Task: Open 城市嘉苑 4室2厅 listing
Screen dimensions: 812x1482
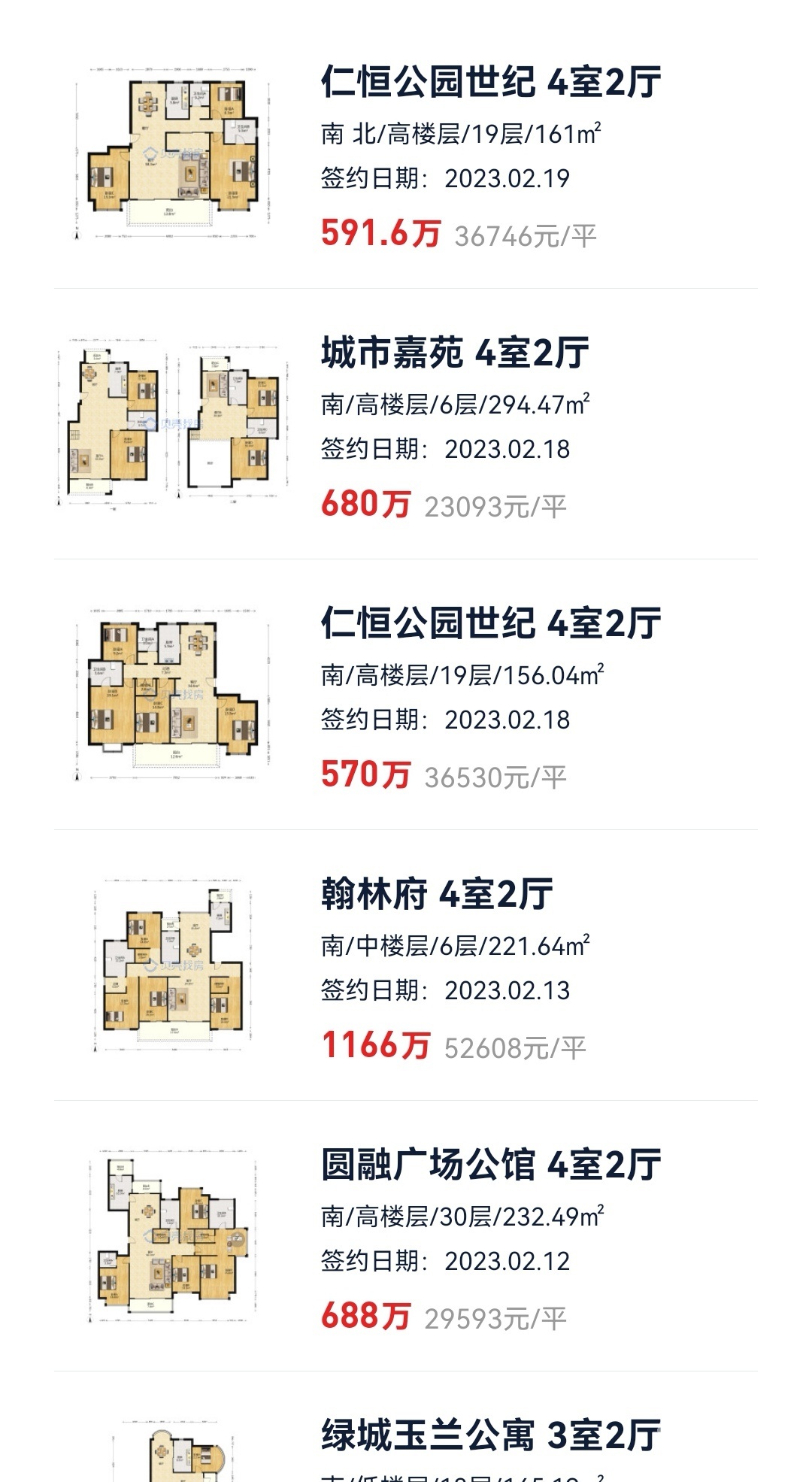Action: [x=454, y=353]
